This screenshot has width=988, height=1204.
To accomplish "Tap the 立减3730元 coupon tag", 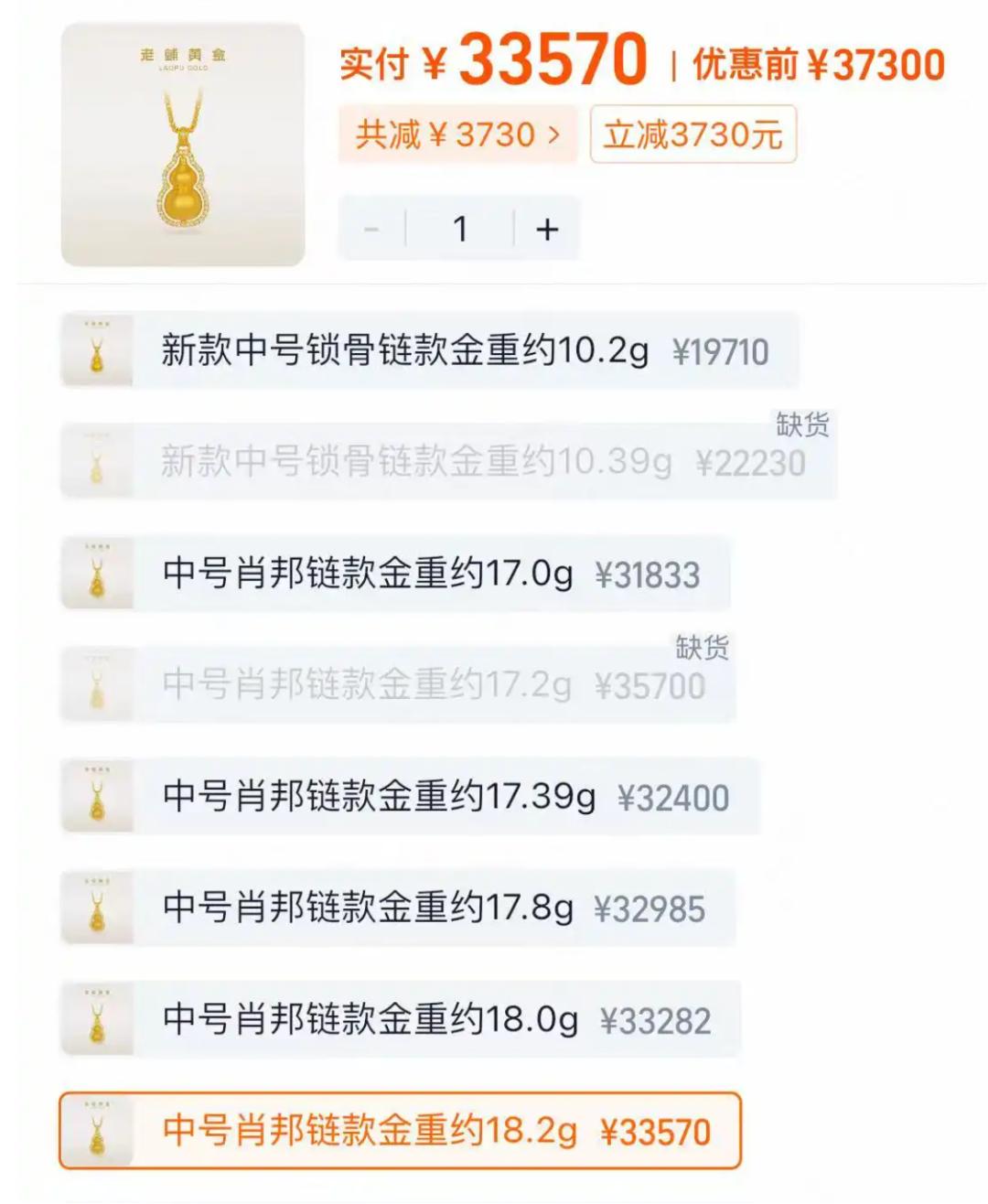I will [693, 134].
